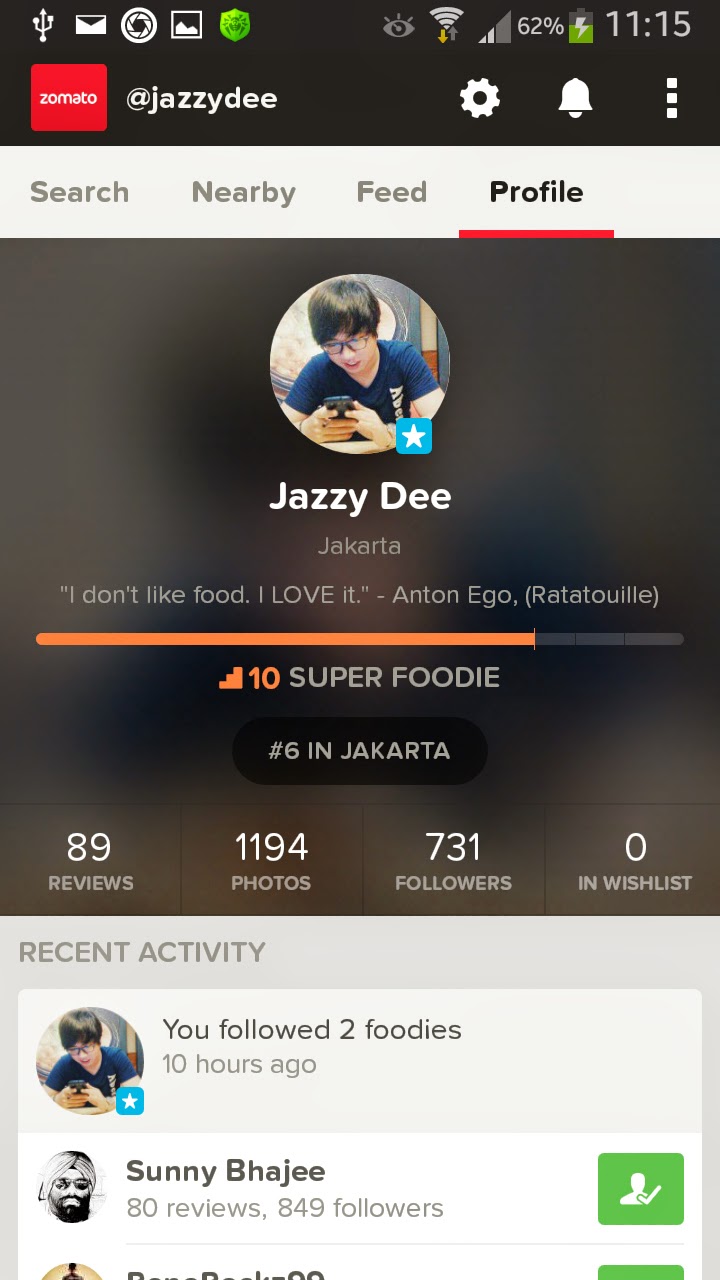720x1280 pixels.
Task: Switch to the Search tab
Action: [80, 192]
